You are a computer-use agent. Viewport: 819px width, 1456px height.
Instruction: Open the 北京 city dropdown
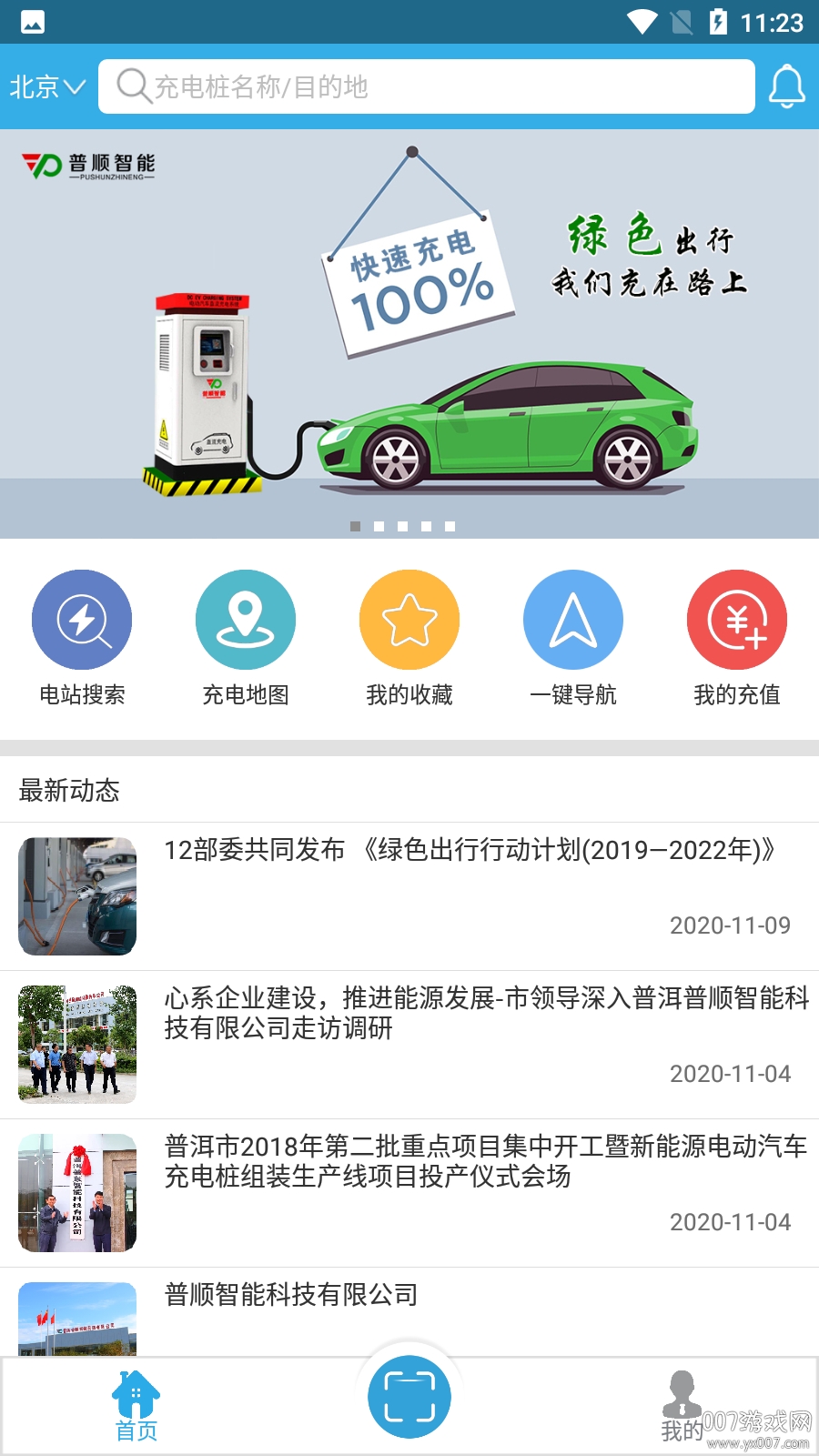tap(47, 87)
